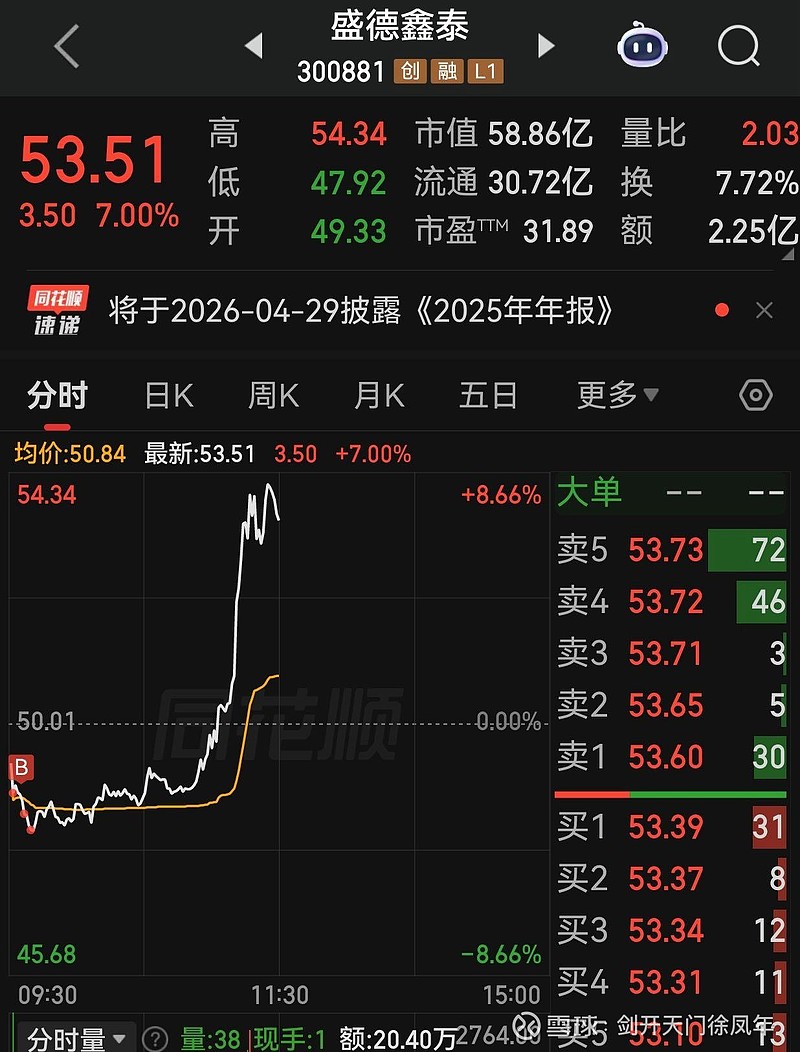The height and width of the screenshot is (1052, 800).
Task: Select the 月K monthly chart tab
Action: point(379,395)
